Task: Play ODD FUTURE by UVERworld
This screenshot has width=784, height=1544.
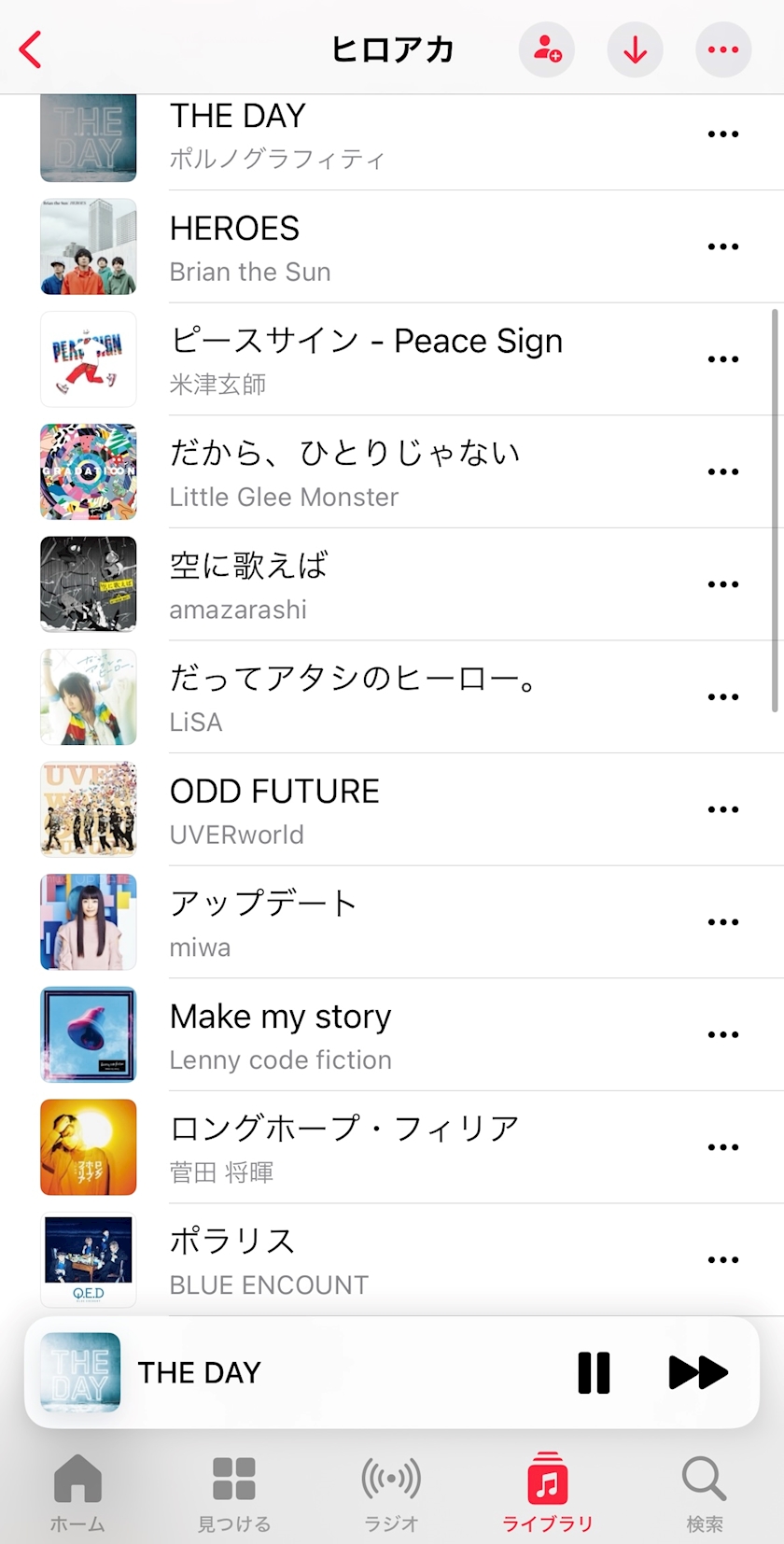Action: coord(373,810)
